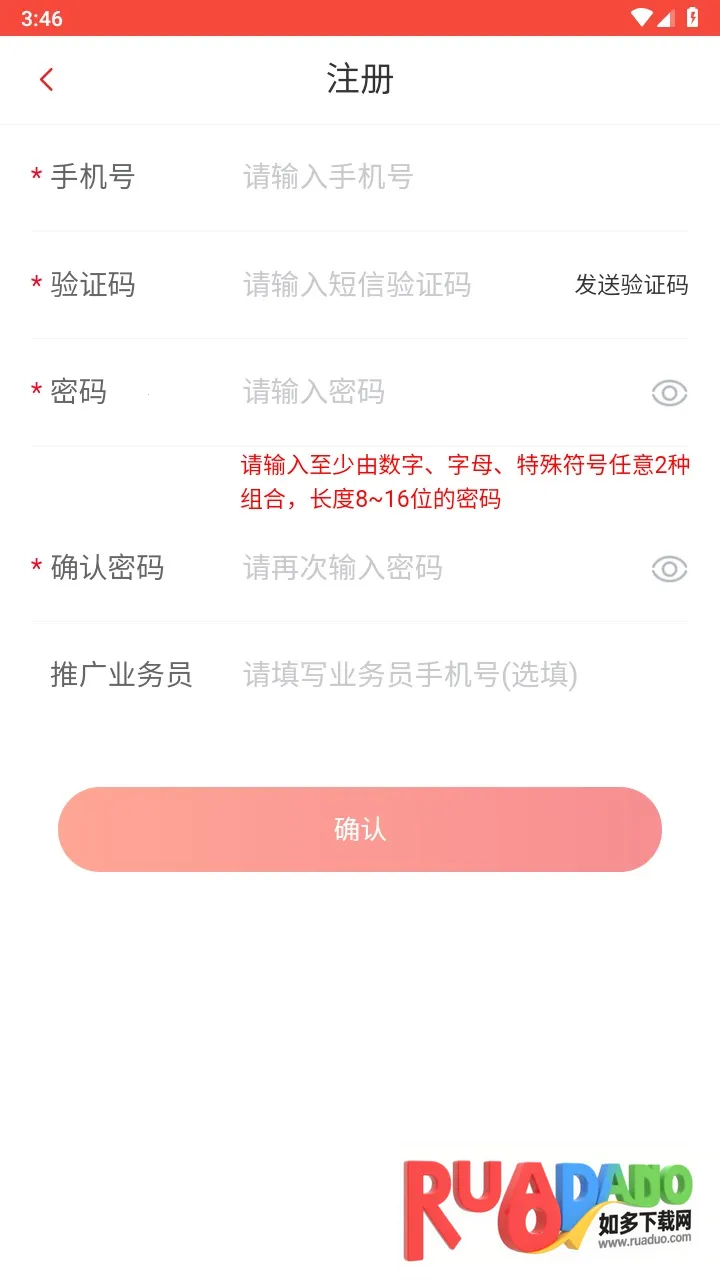Viewport: 720px width, 1280px height.
Task: Submit registration with 确认 button
Action: (360, 829)
